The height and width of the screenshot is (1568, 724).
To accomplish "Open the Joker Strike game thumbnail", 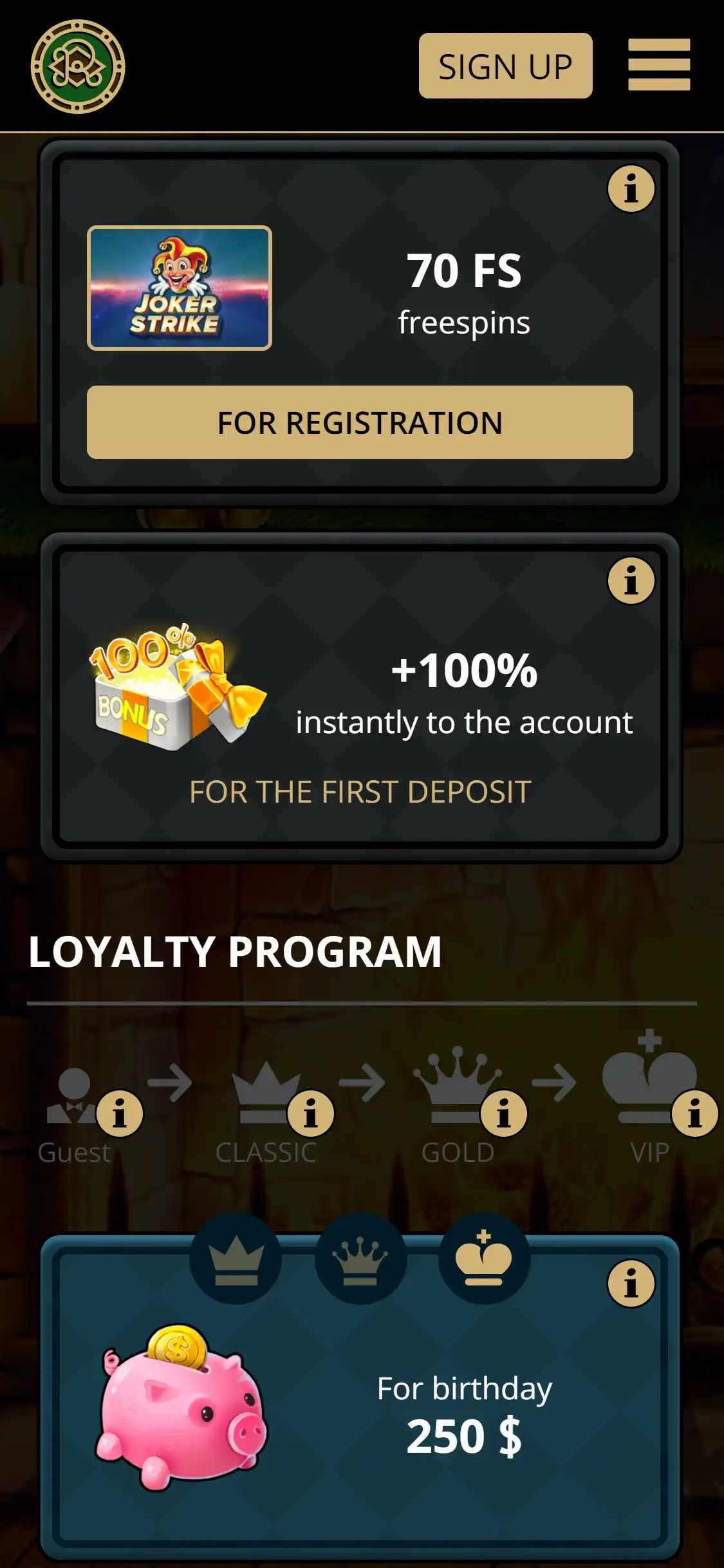I will [180, 288].
